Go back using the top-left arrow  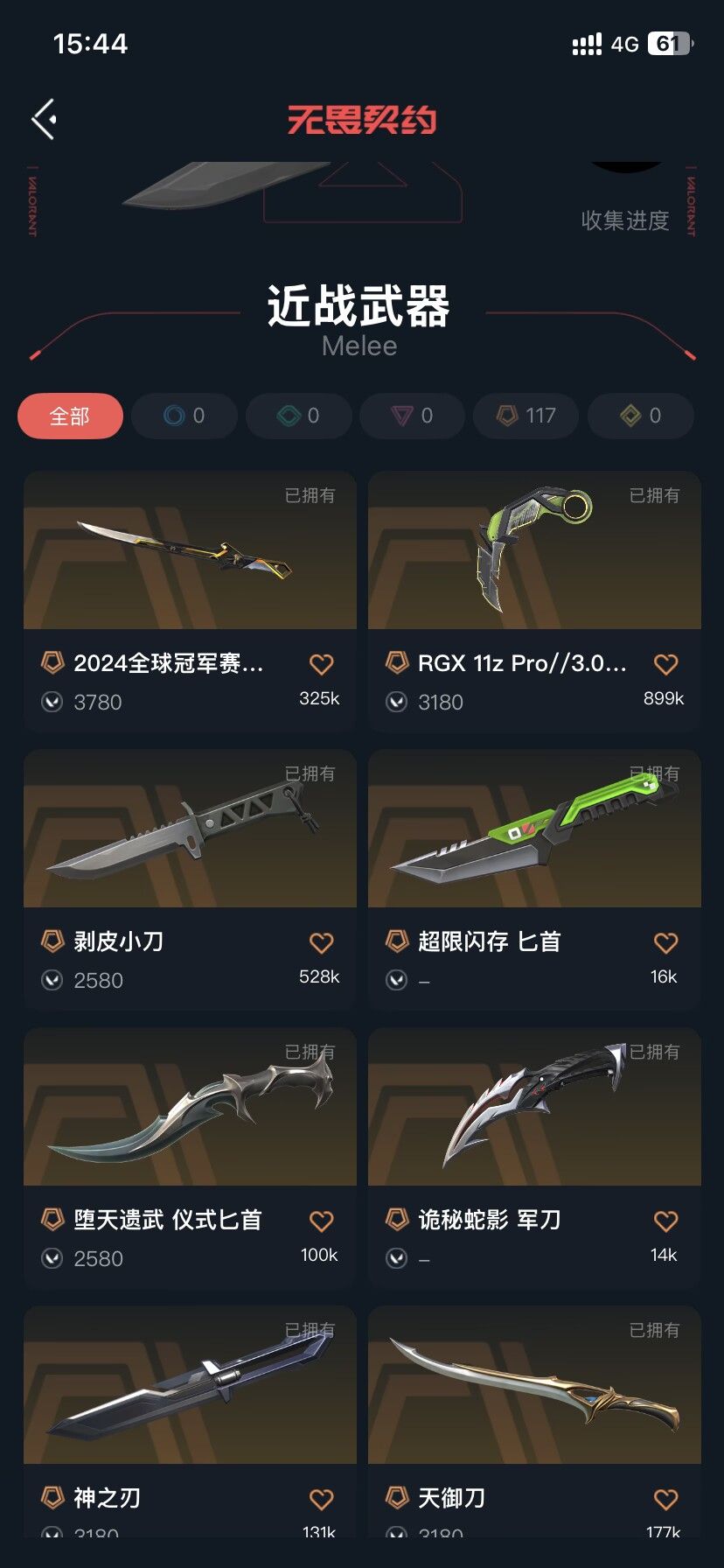(x=44, y=118)
